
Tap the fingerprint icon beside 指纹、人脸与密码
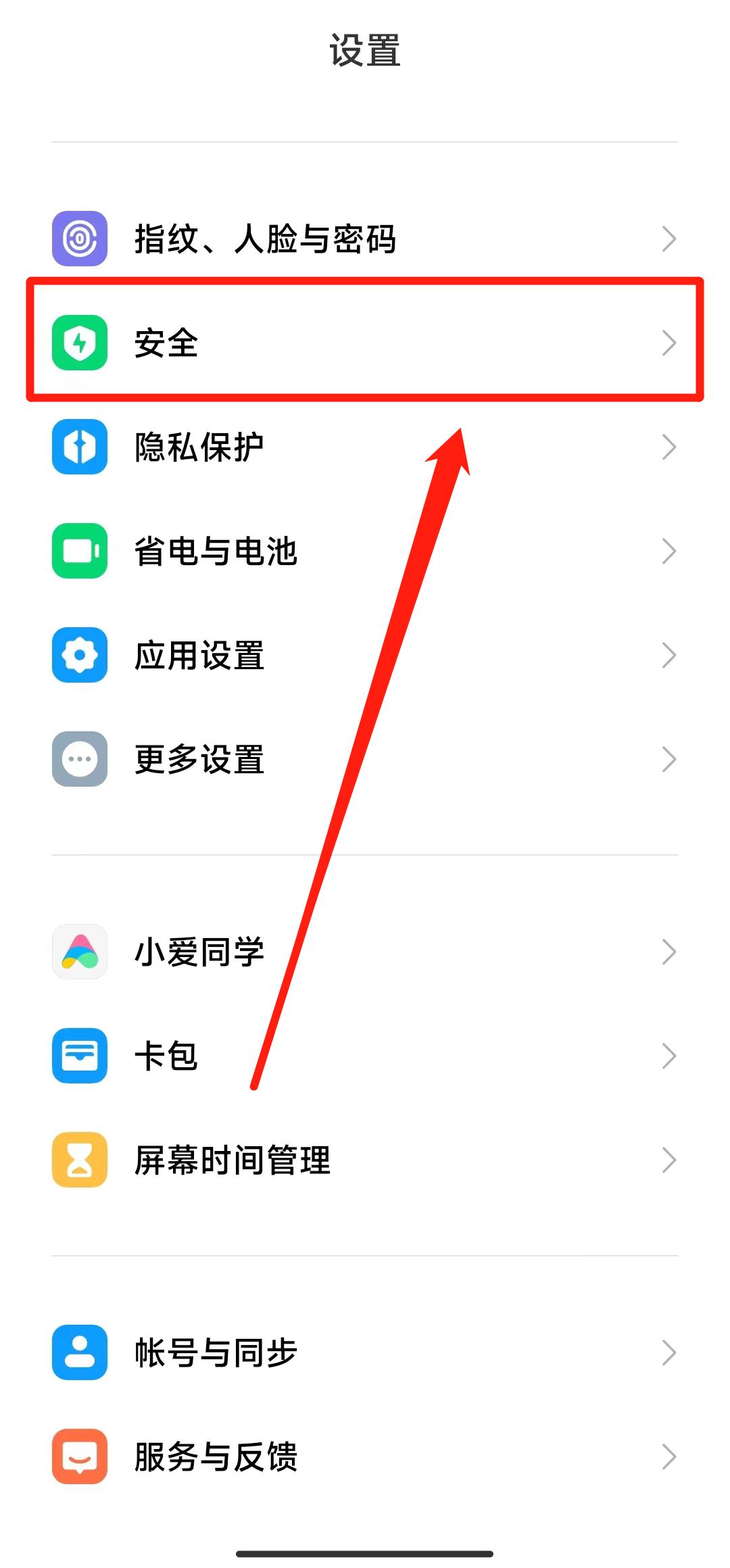(80, 239)
